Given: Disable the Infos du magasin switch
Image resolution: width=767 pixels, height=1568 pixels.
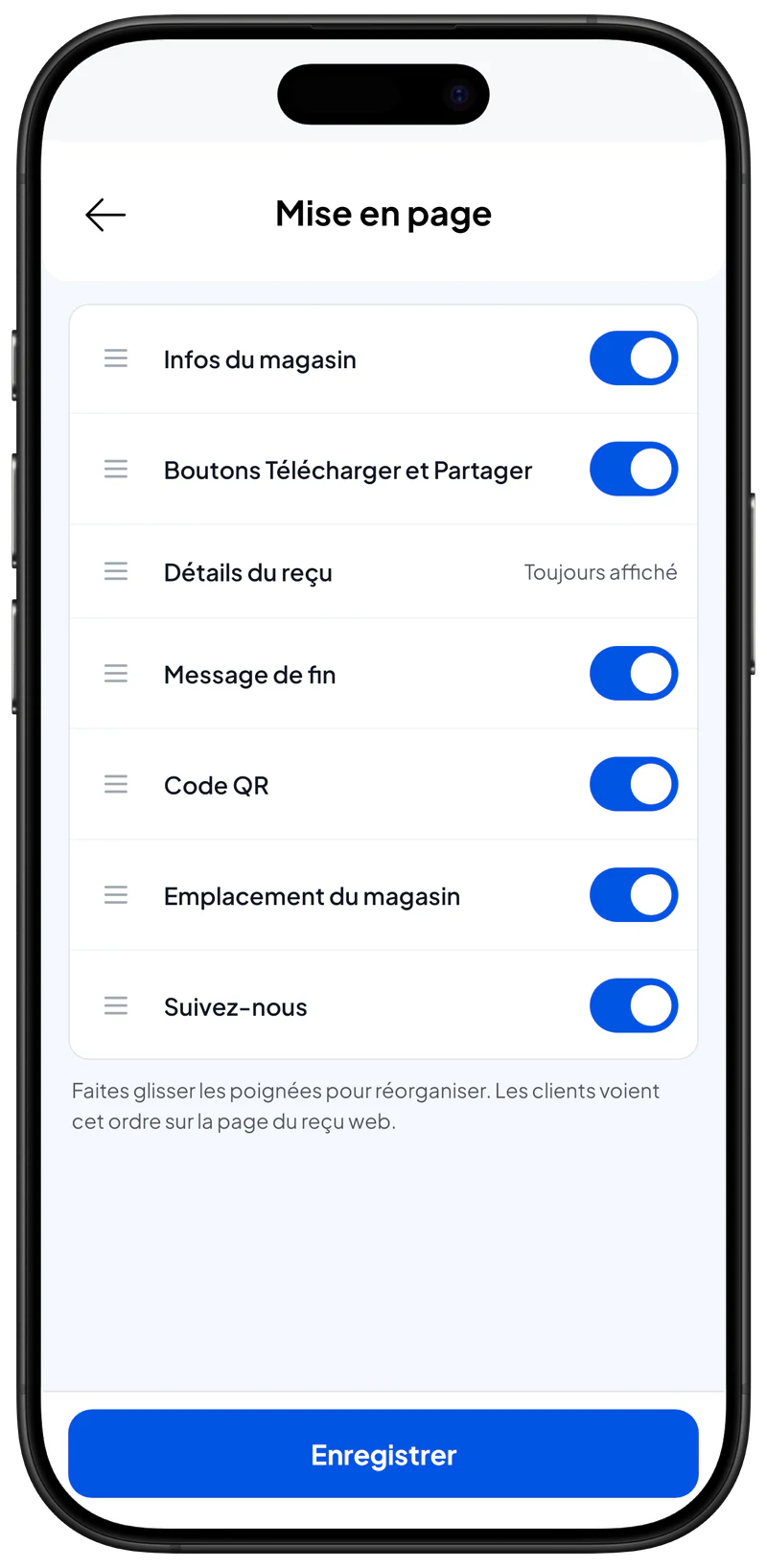Looking at the screenshot, I should point(634,358).
